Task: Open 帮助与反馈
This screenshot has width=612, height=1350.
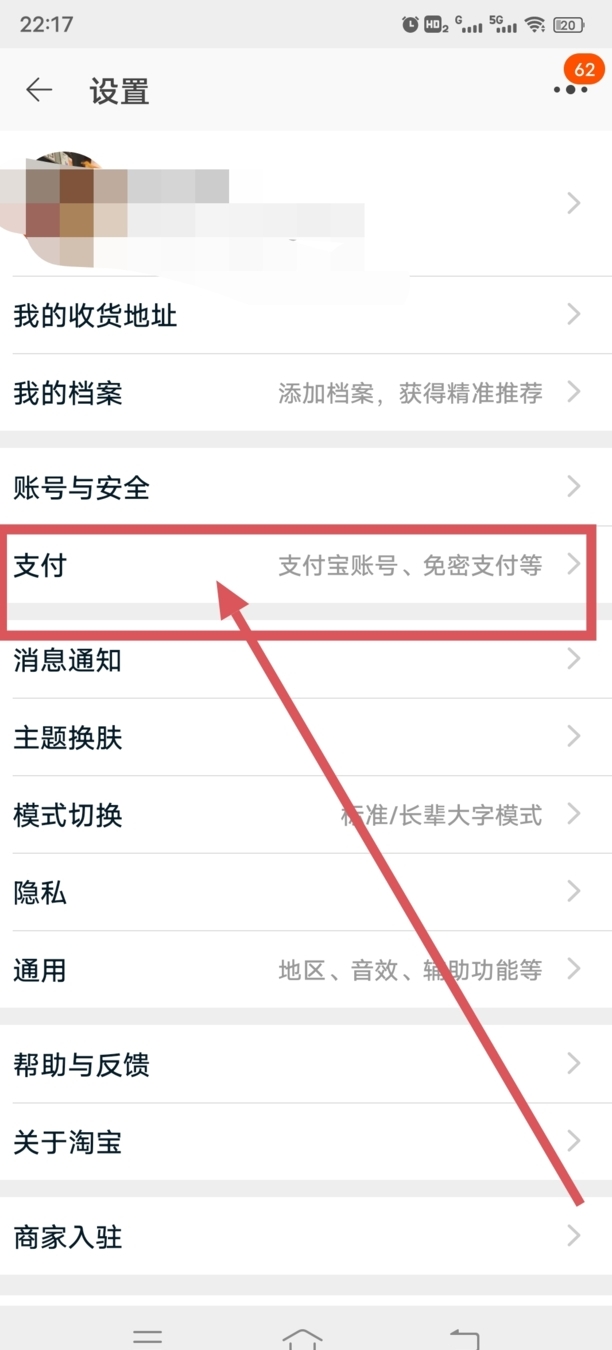Action: pyautogui.click(x=306, y=1065)
